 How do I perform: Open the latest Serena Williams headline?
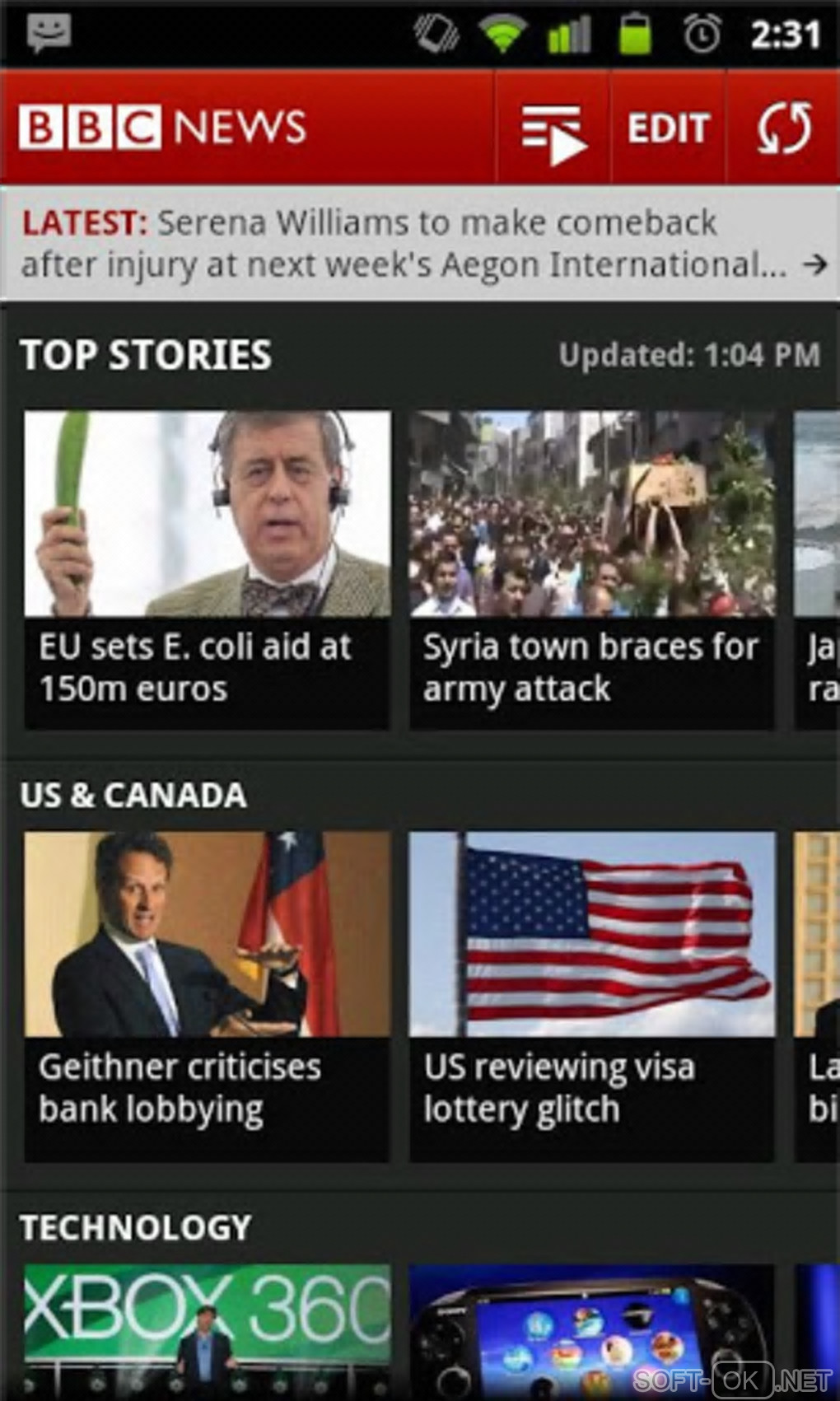pos(420,244)
